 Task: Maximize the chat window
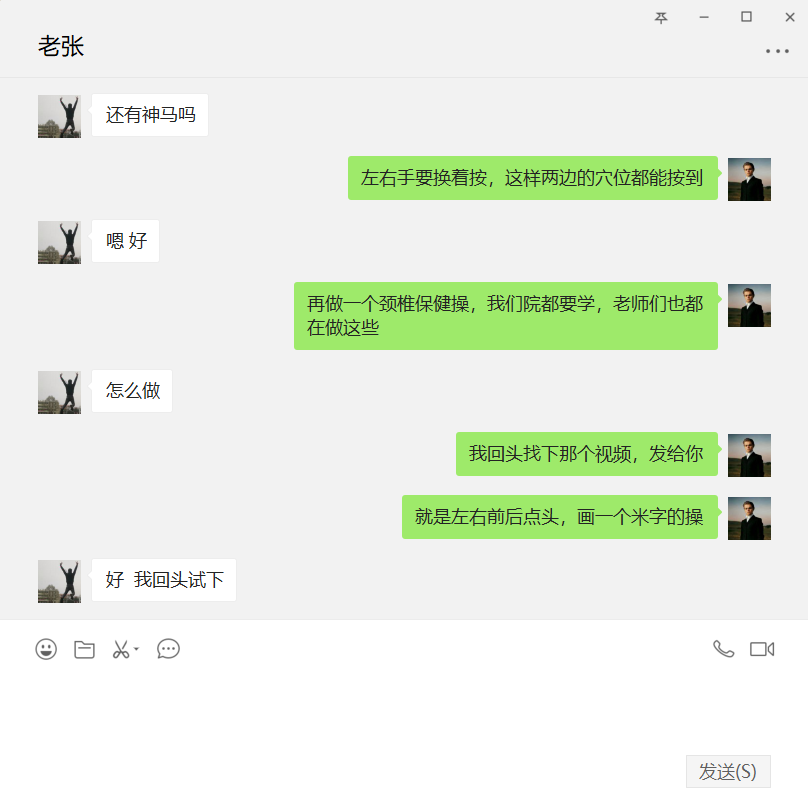tap(747, 17)
